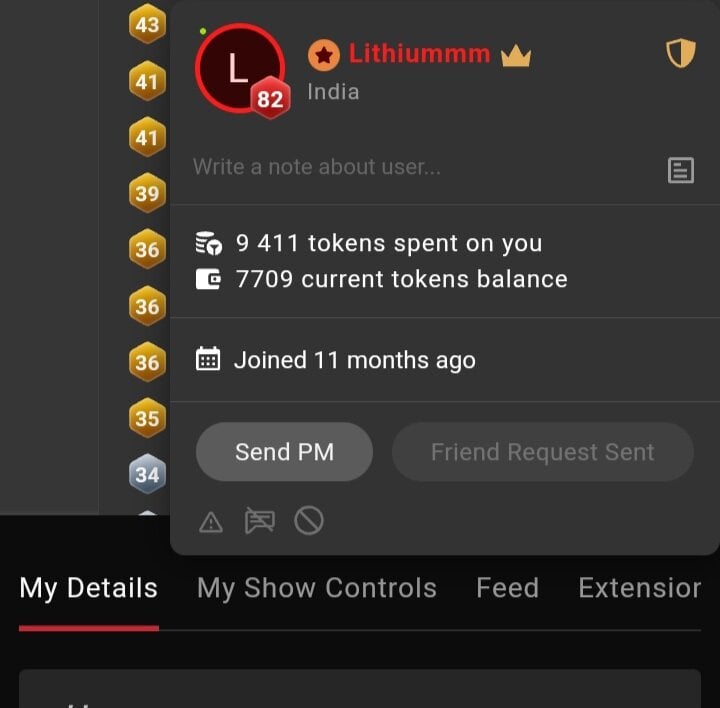Tap the crossed-out chat mute icon

[259, 521]
